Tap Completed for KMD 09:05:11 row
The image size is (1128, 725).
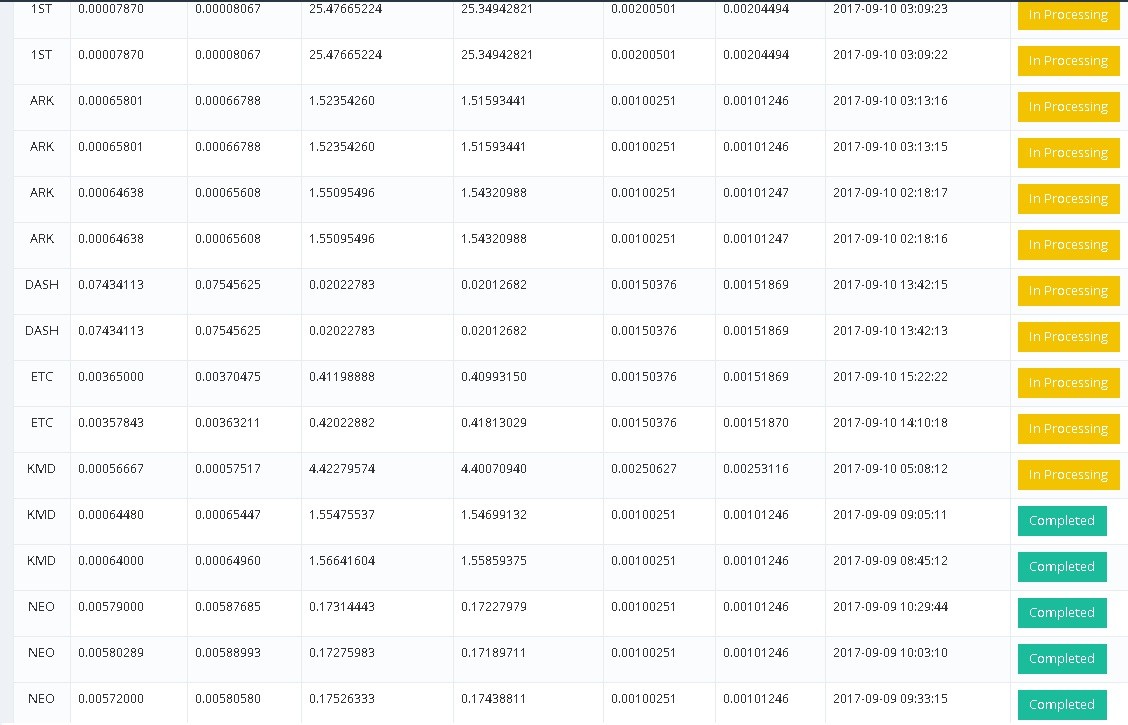(1061, 521)
